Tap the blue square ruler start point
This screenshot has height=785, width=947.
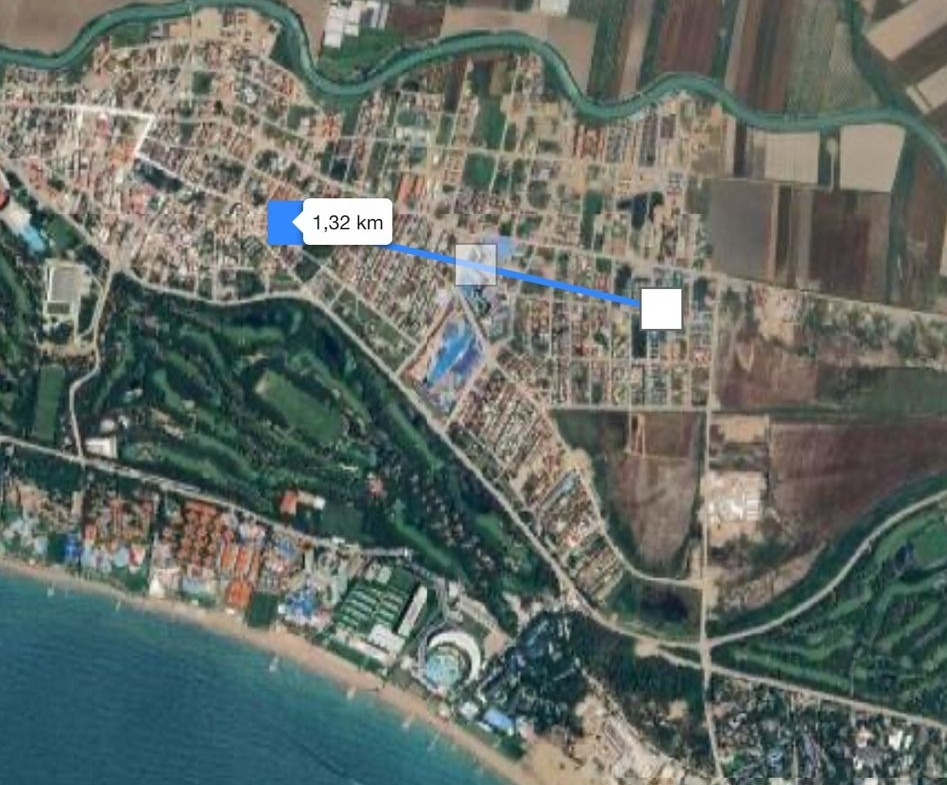(284, 222)
